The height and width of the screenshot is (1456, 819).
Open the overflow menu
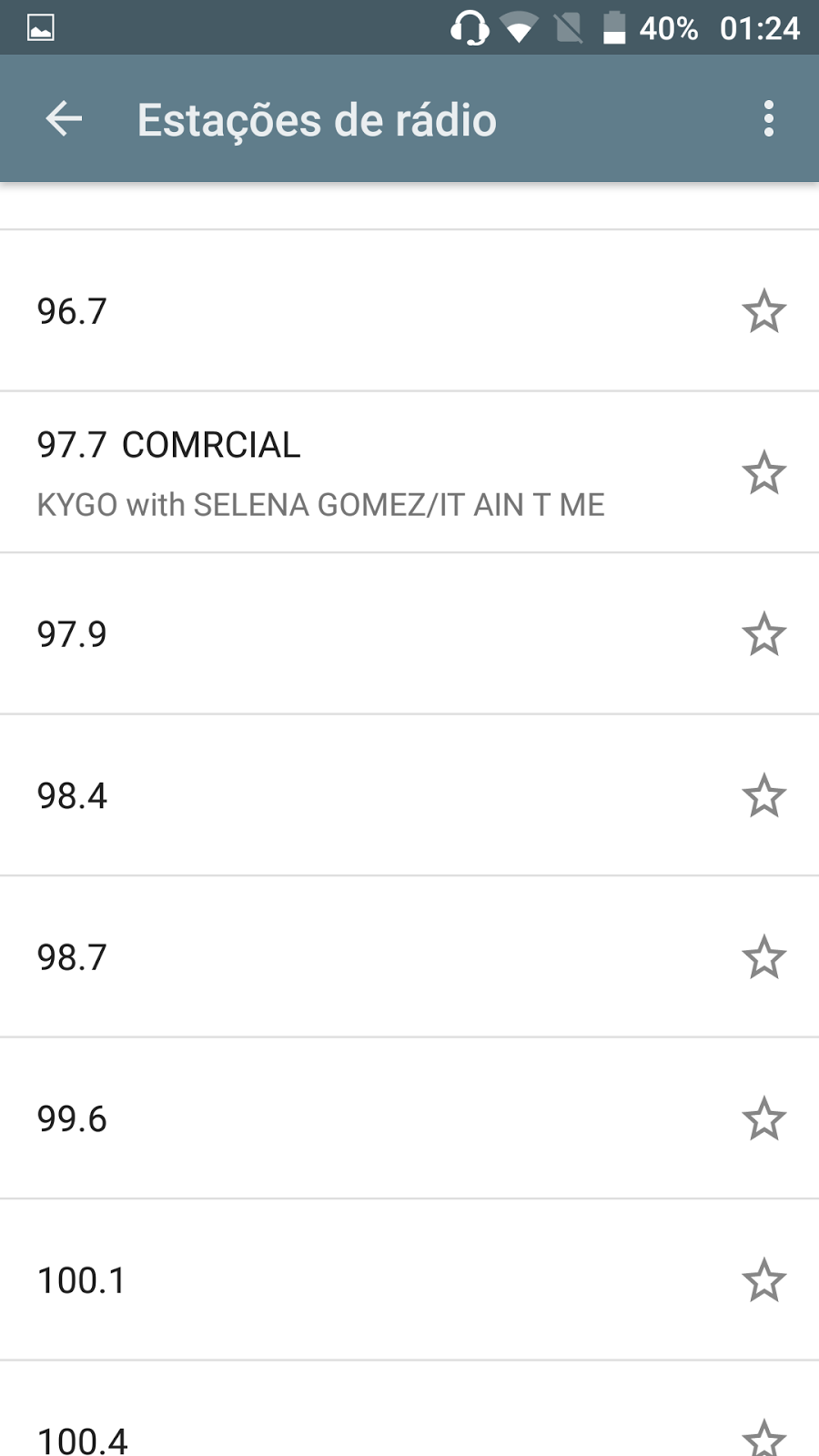tap(769, 119)
